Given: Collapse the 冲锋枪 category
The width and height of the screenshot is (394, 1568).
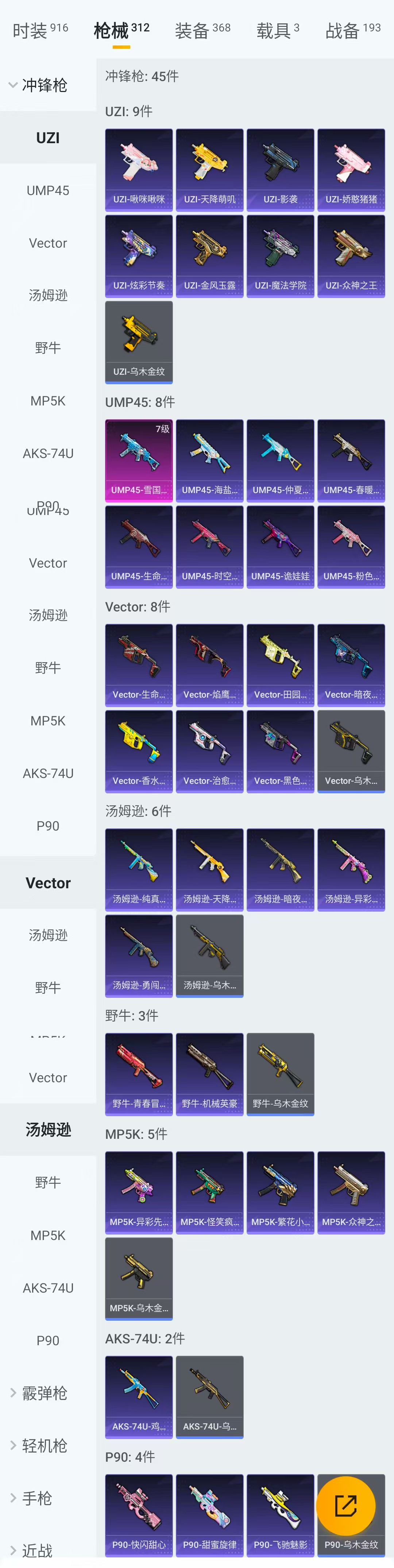Looking at the screenshot, I should (x=38, y=85).
